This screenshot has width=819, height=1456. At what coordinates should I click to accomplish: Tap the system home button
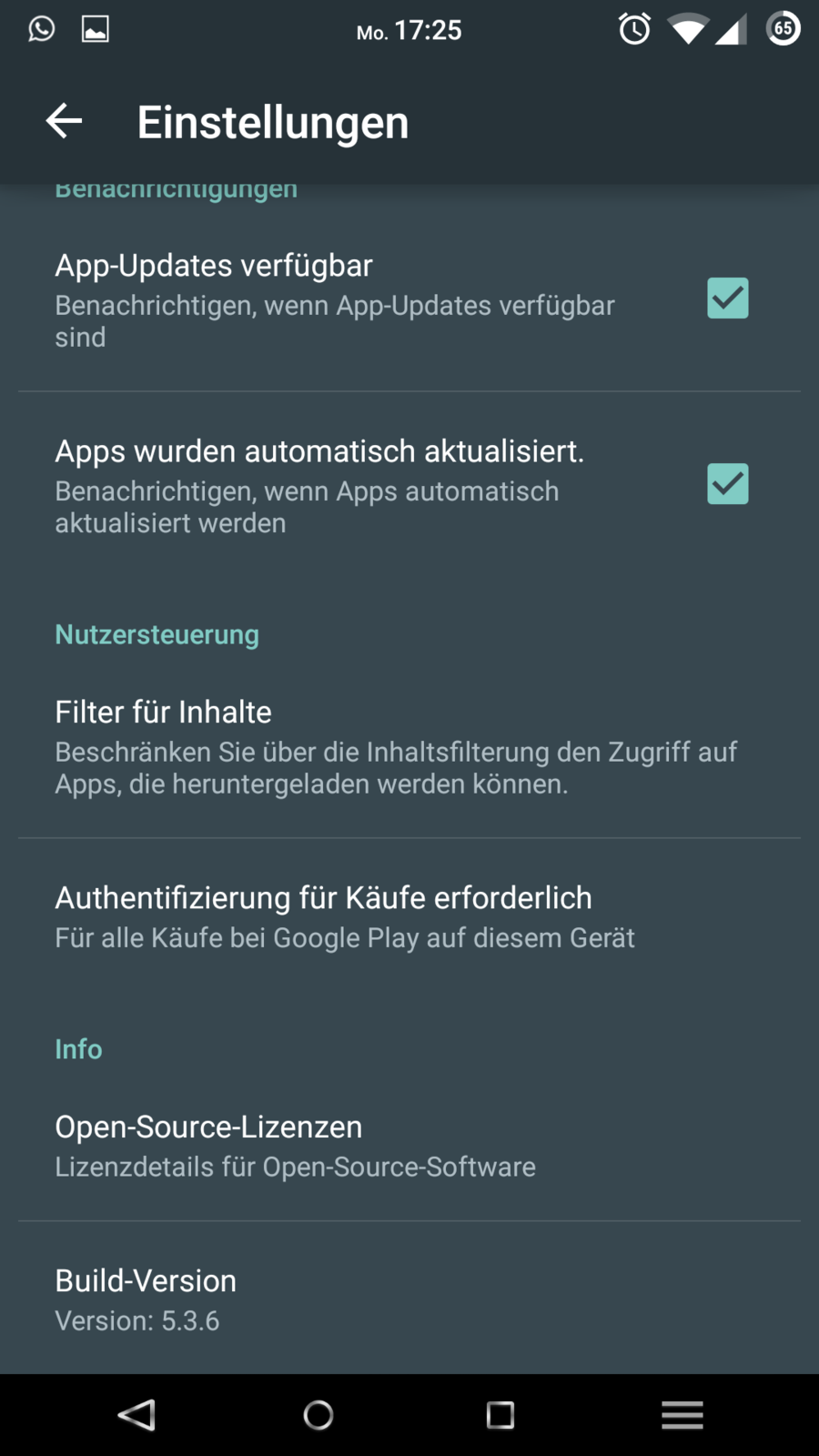click(318, 1415)
